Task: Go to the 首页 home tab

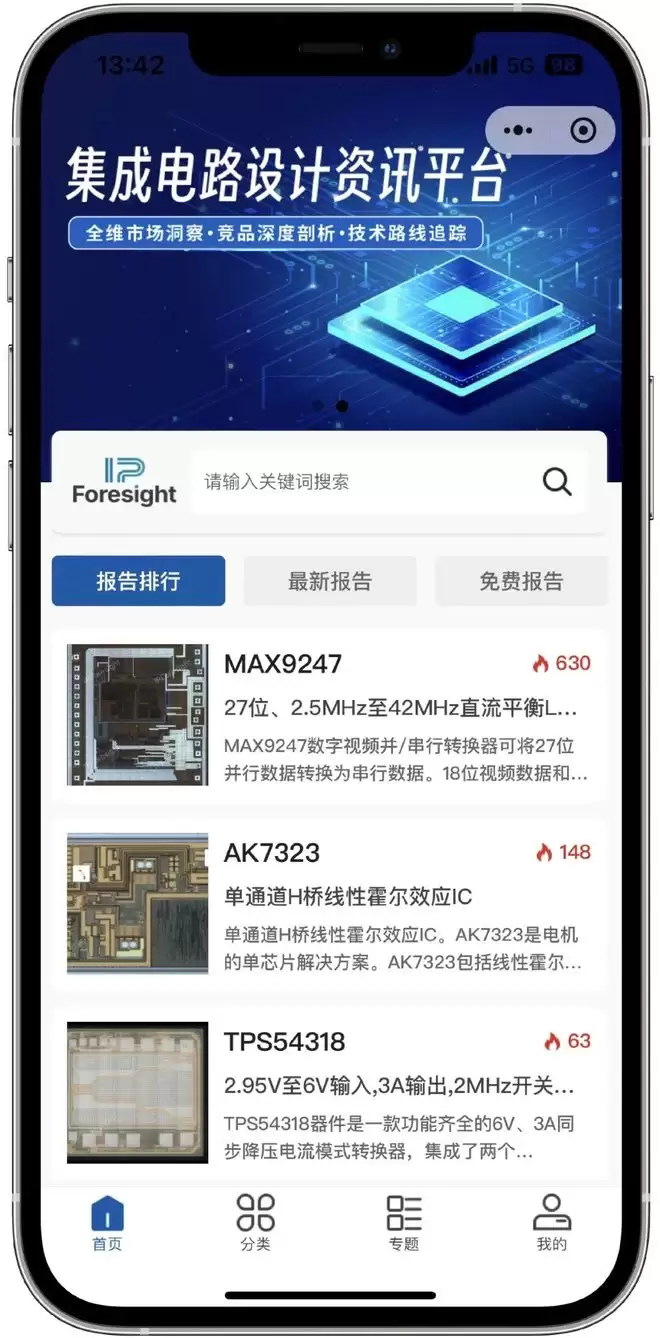Action: 107,1223
